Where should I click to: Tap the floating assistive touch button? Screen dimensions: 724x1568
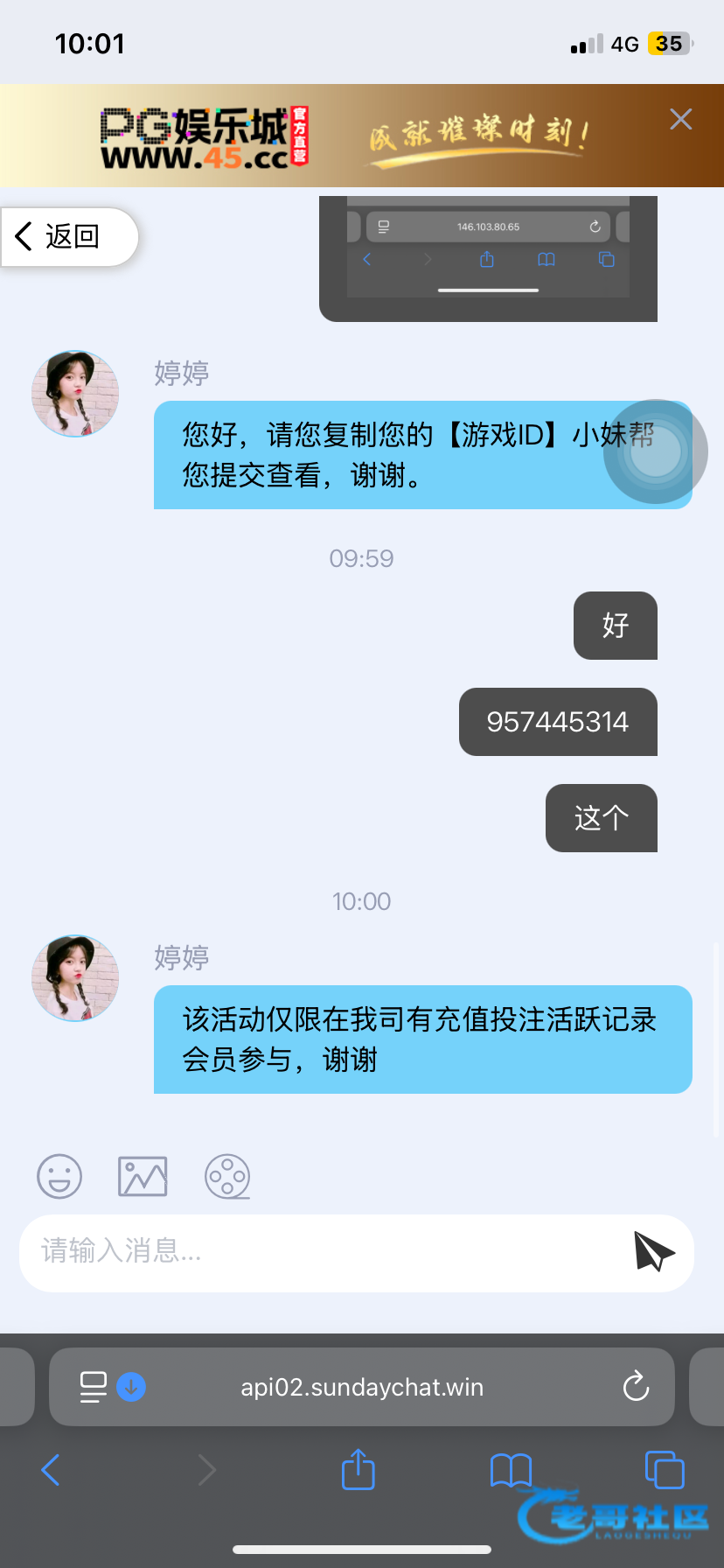pyautogui.click(x=656, y=451)
